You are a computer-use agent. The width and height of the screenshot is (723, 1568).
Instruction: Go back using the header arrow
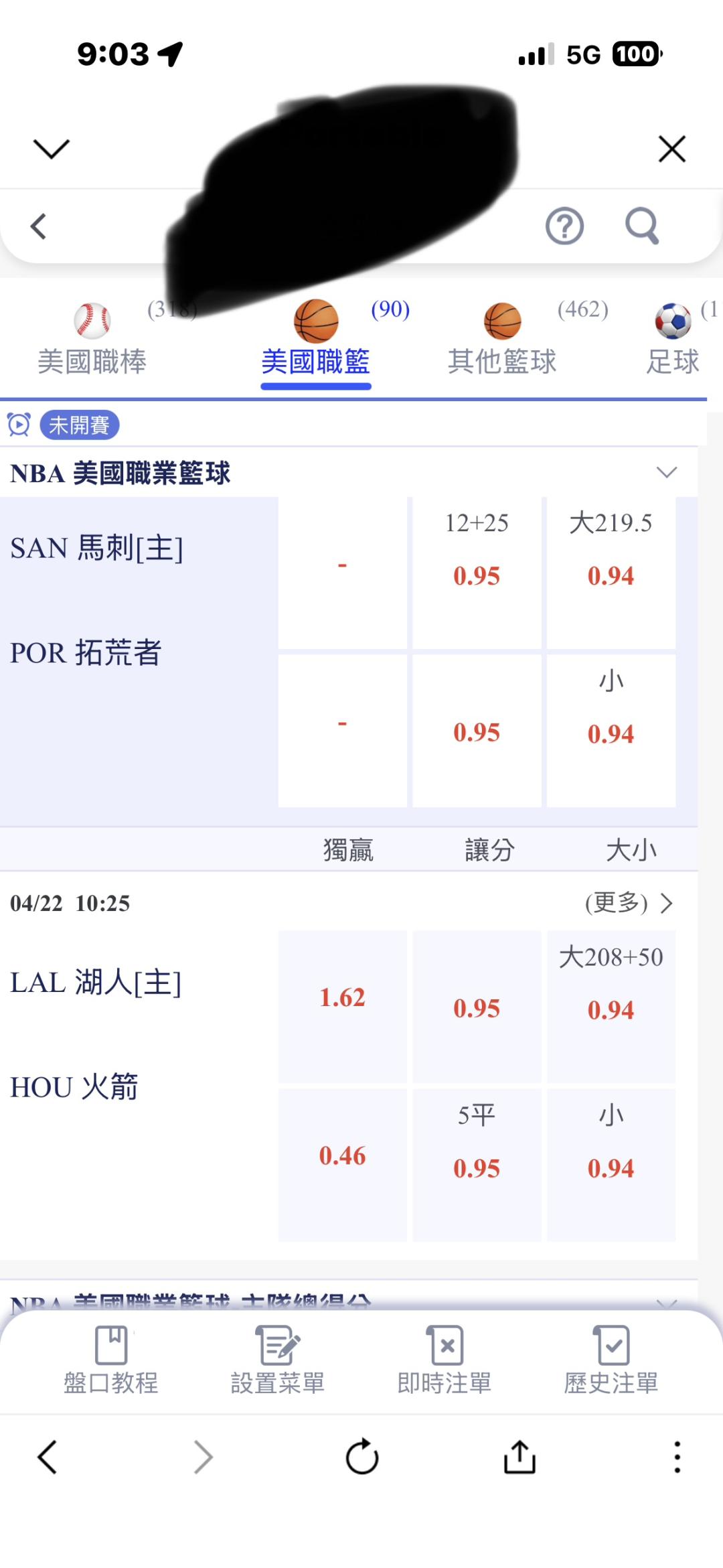[39, 226]
